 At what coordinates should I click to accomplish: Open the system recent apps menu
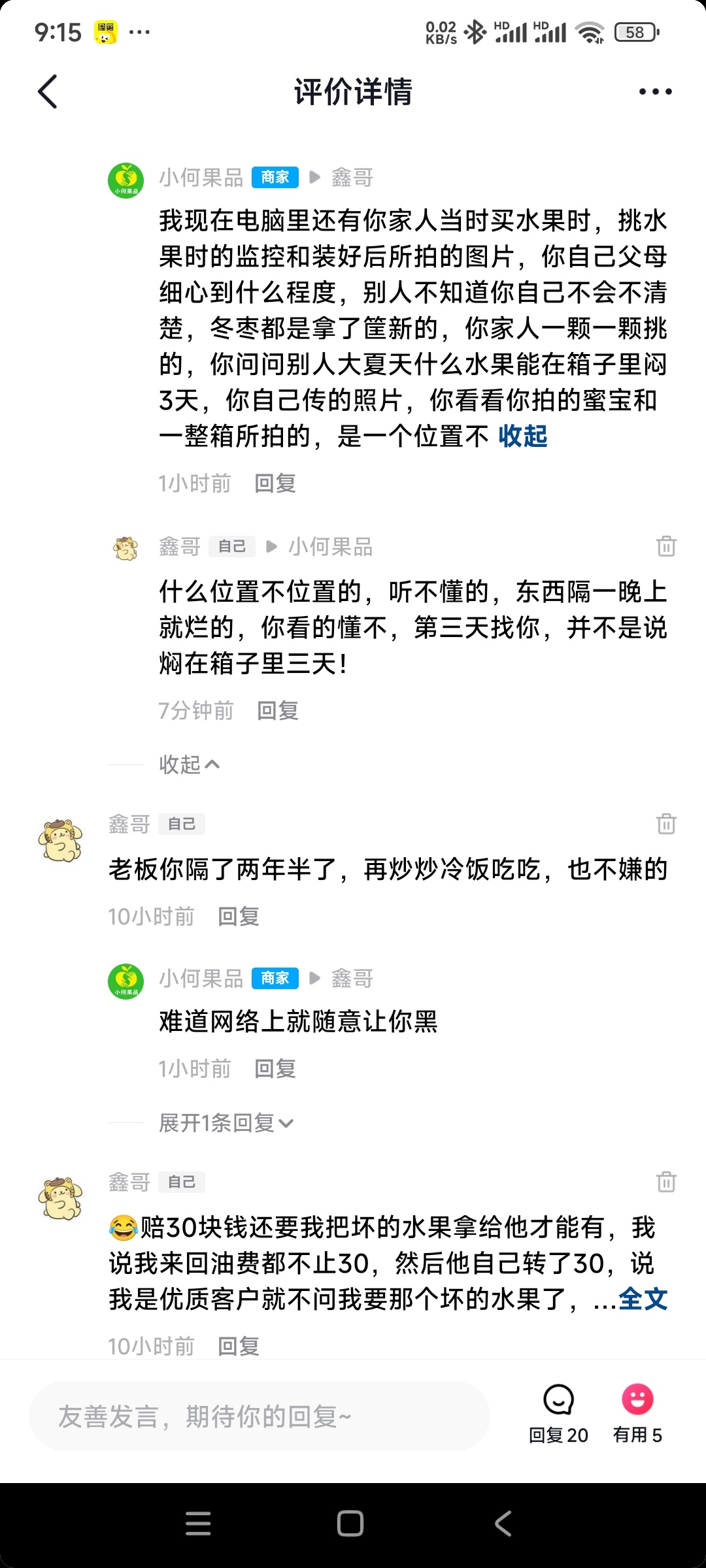(198, 1524)
